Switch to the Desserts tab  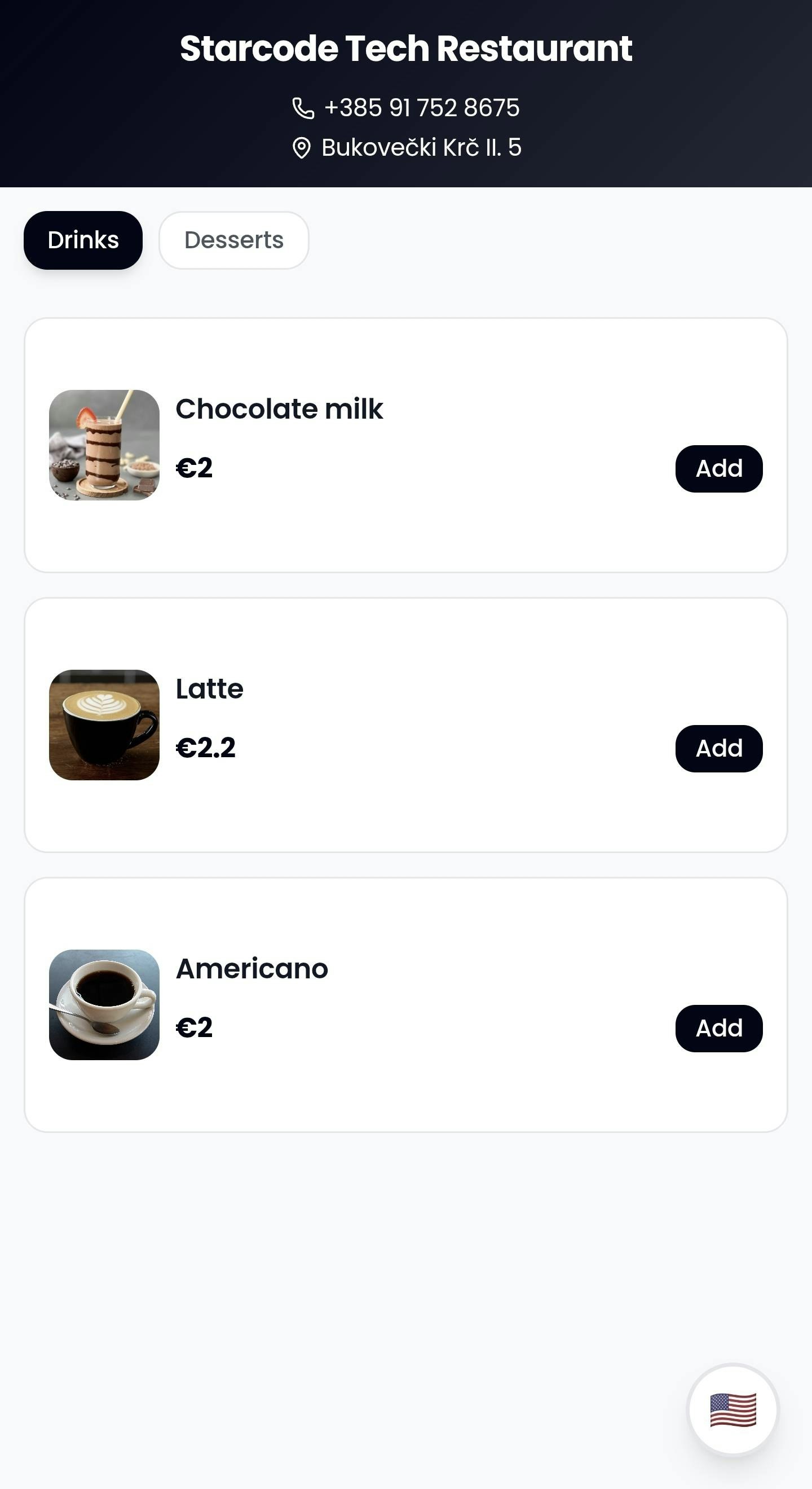[x=233, y=240]
